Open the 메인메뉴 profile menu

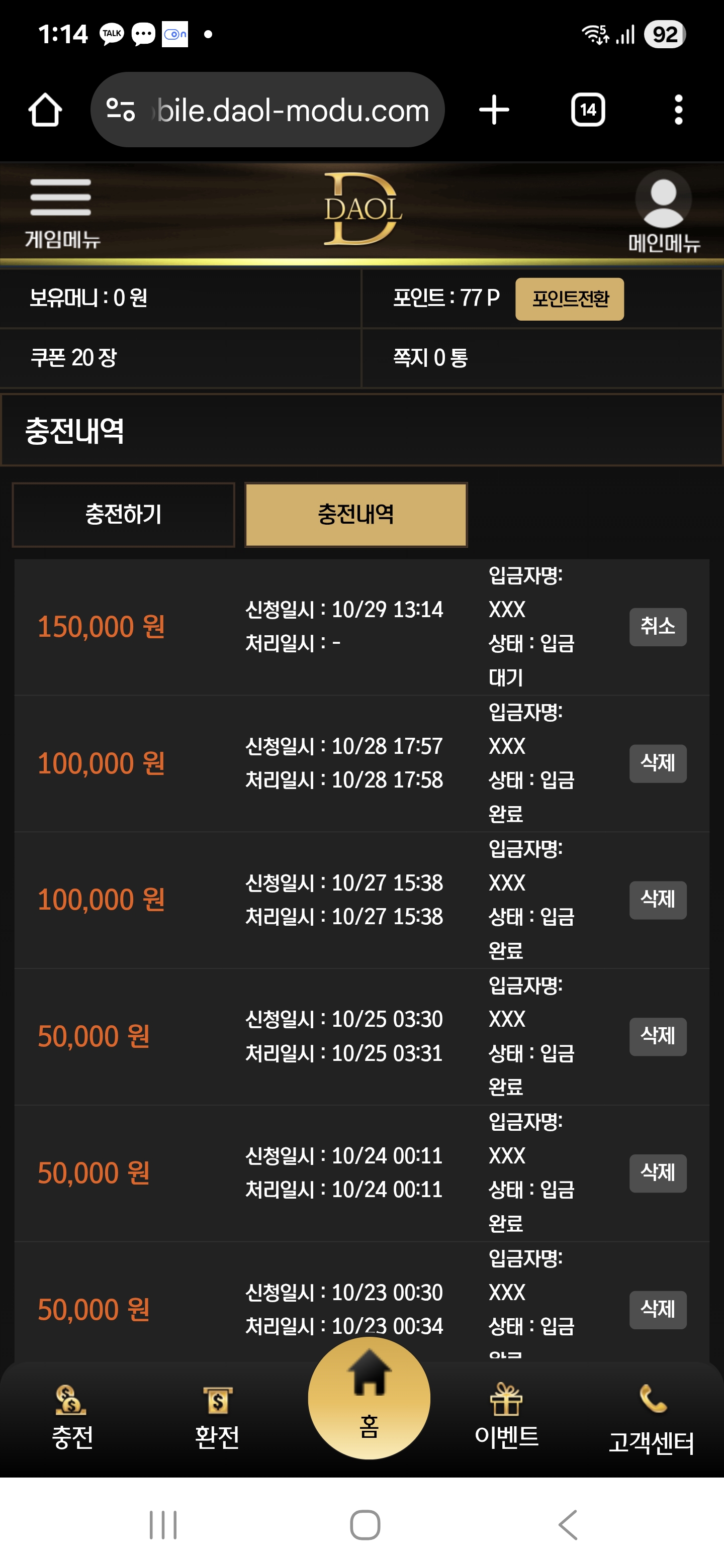point(663,211)
